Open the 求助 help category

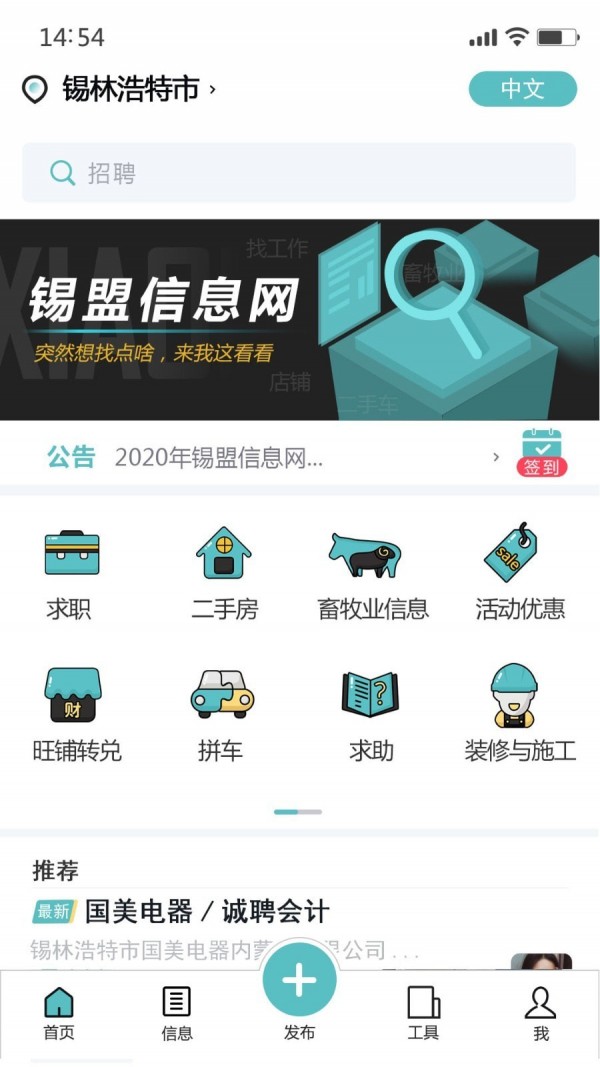pyautogui.click(x=371, y=713)
